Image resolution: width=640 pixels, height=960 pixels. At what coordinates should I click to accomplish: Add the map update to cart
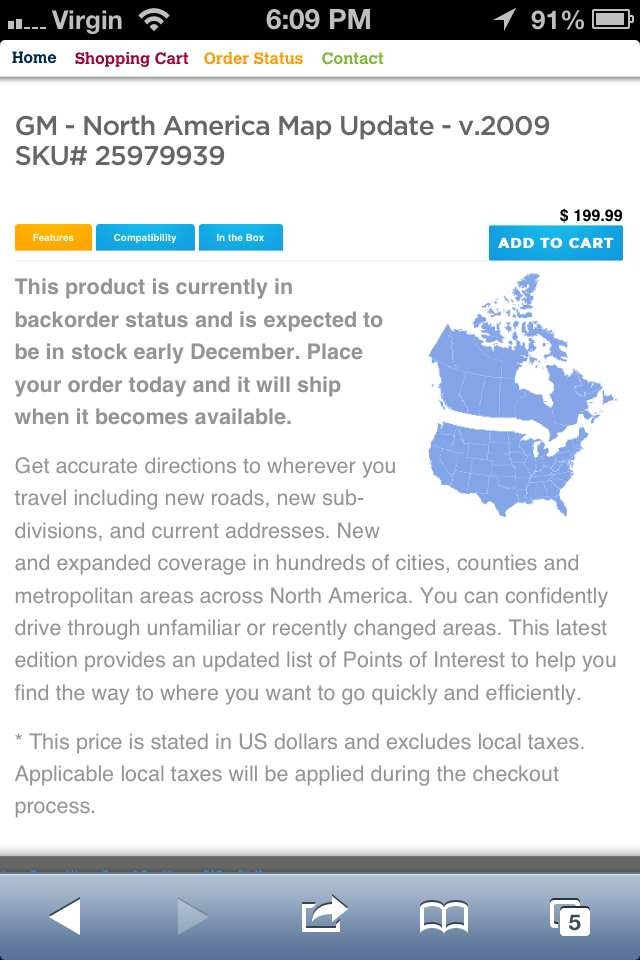[555, 243]
